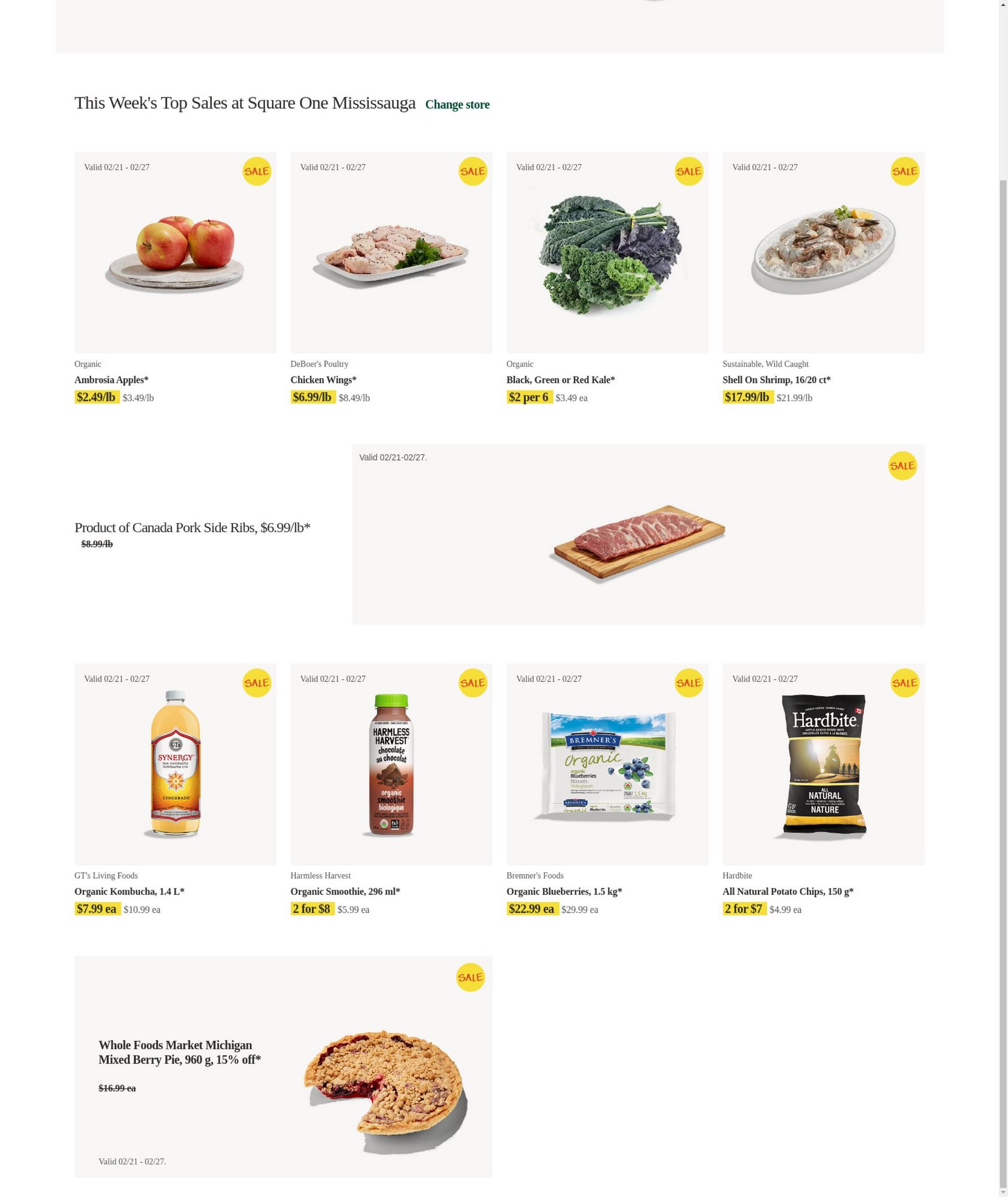This screenshot has width=1008, height=1197.
Task: Tap the Change store link
Action: click(457, 105)
